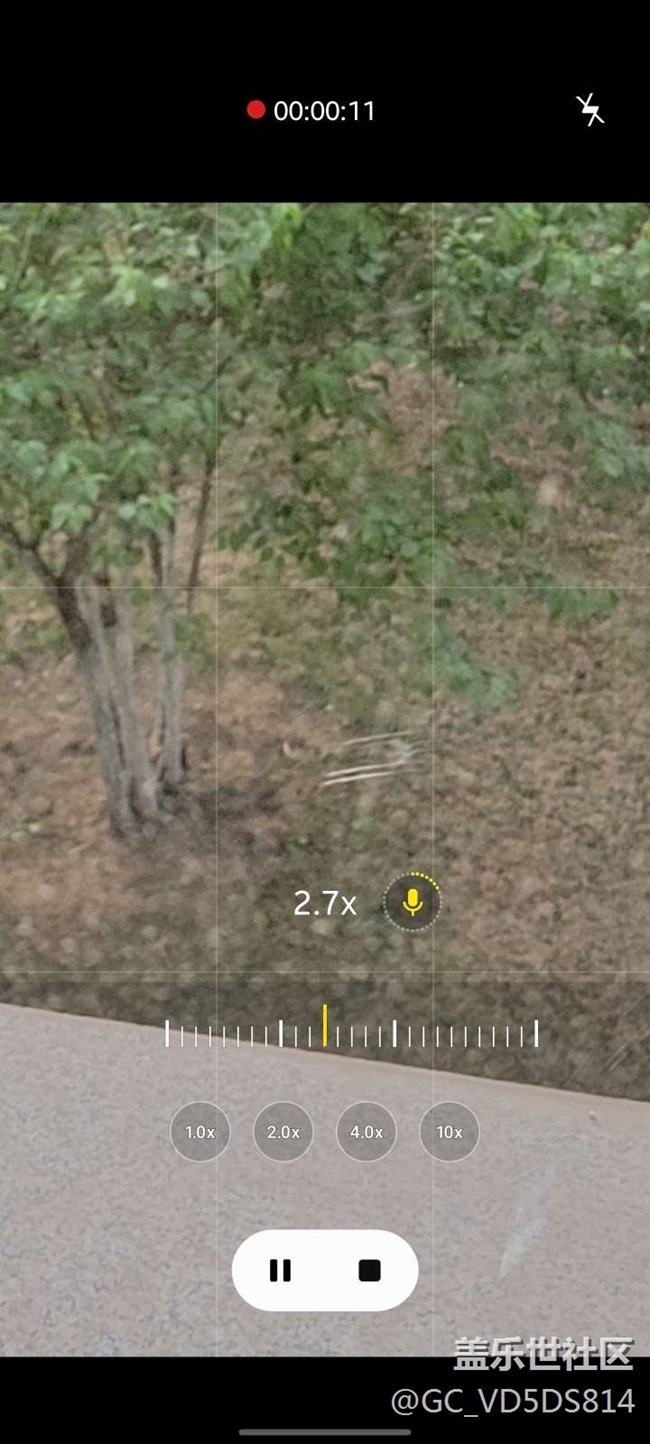
Task: Pause the video recording
Action: [x=280, y=1270]
